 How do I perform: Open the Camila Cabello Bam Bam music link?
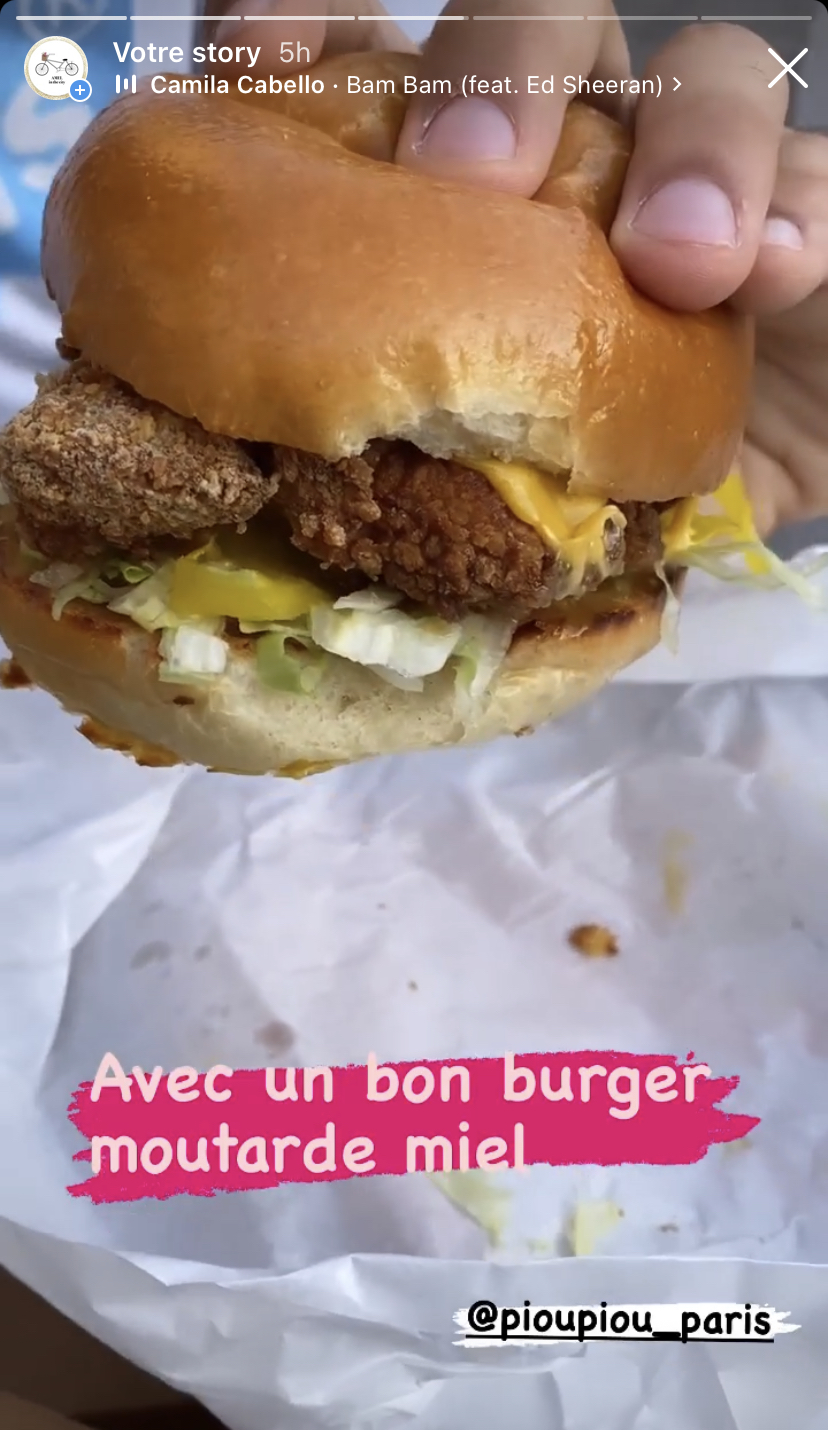pos(405,85)
